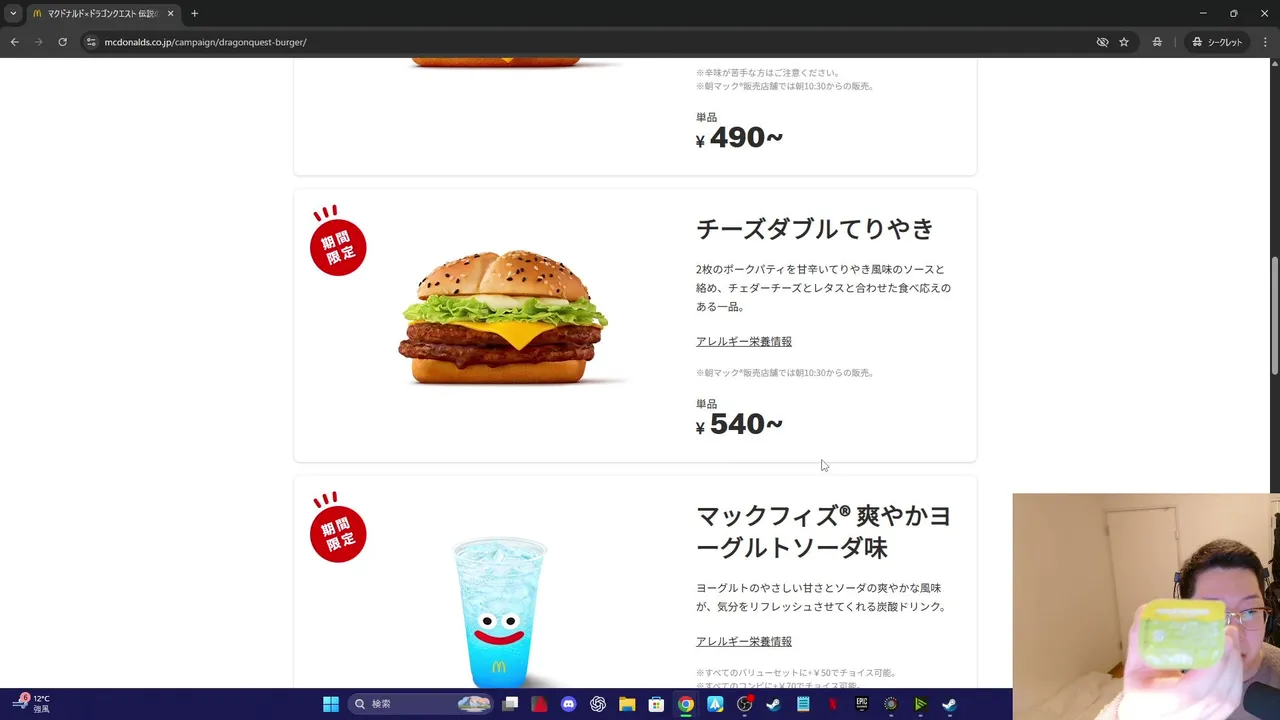Screen dimensions: 1280x720
Task: Open File Explorer from the taskbar
Action: [x=627, y=704]
